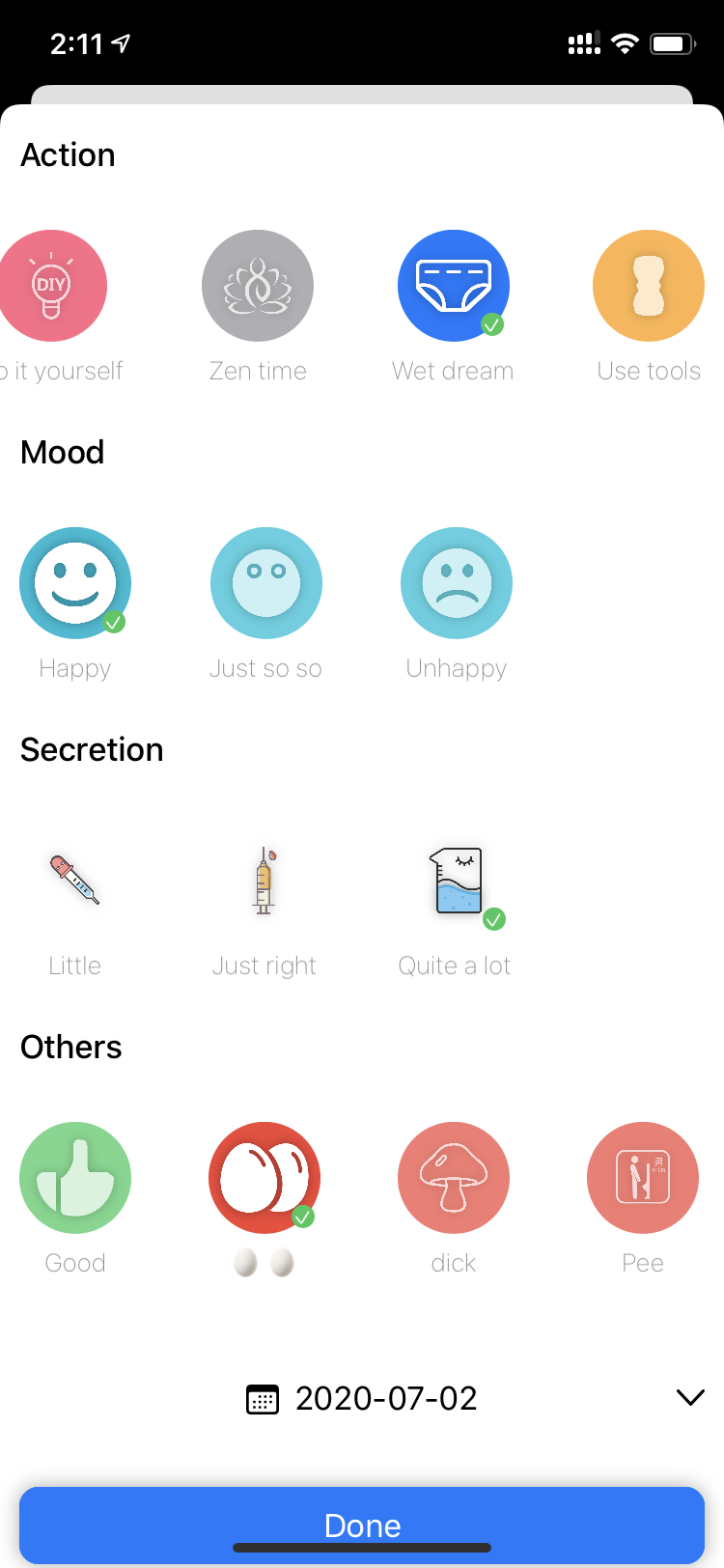
Task: Tap Quite a lot secretion option
Action: 456,881
